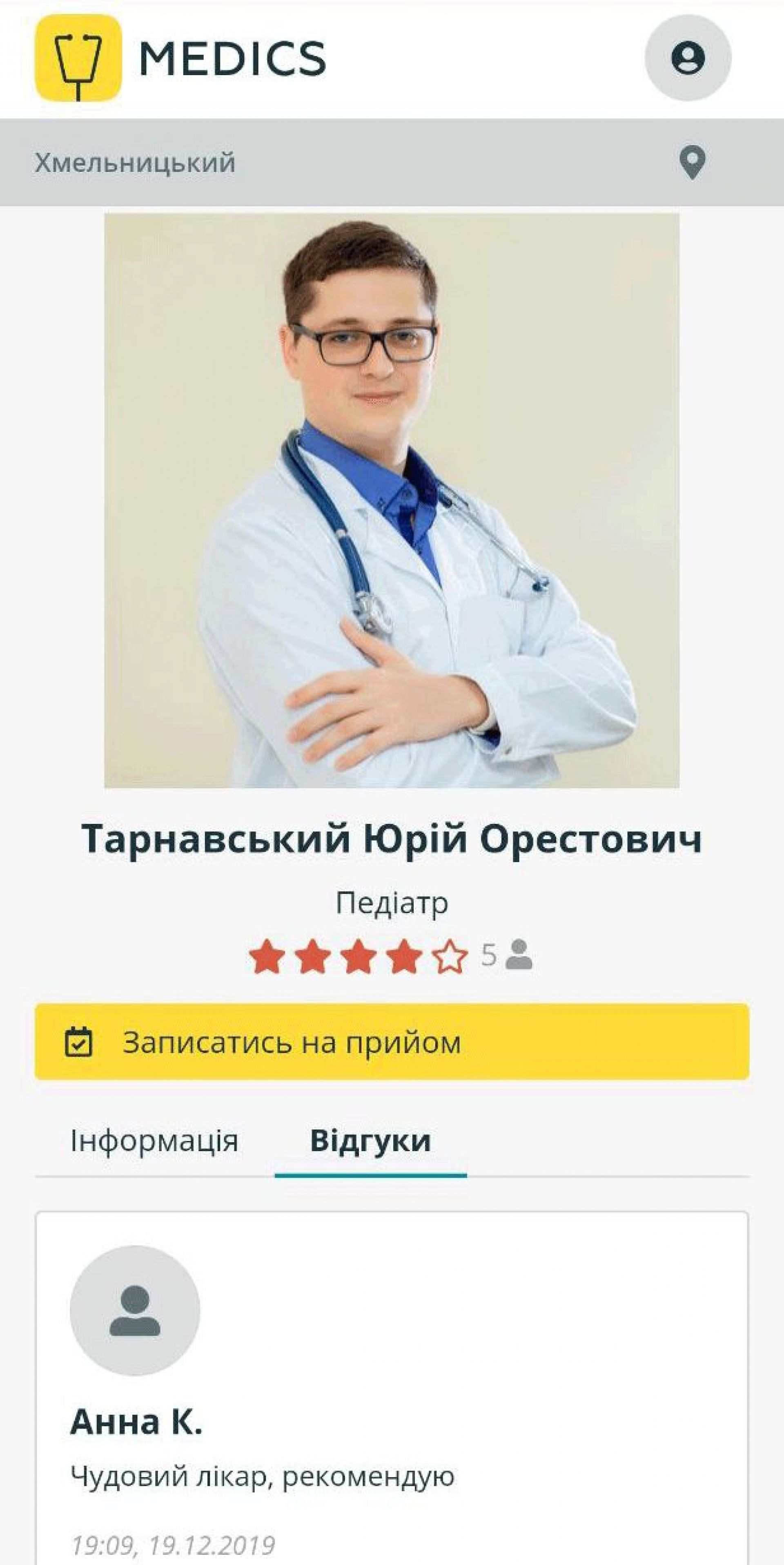Switch to the Інформація tab
Screen dimensions: 784x1565
[154, 1140]
